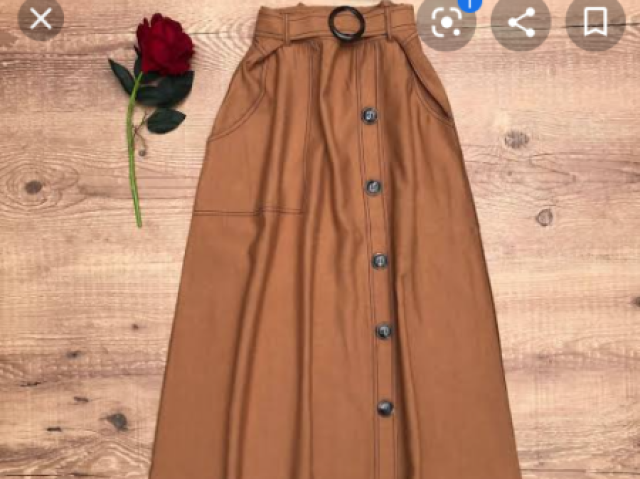Bookmark this image to collection
Screen dimensions: 640x479
click(x=595, y=22)
